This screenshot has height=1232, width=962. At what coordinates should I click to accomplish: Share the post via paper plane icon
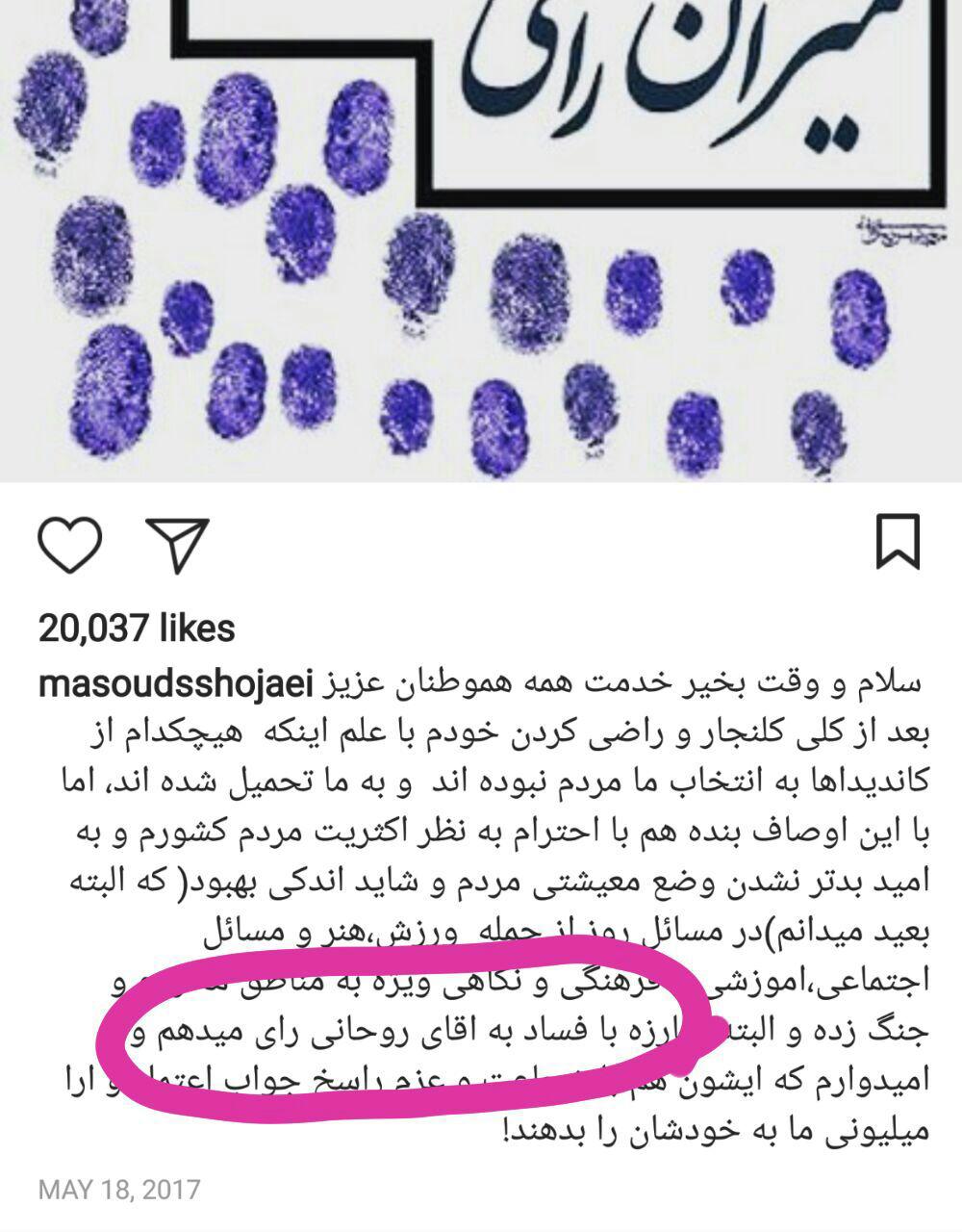point(177,545)
